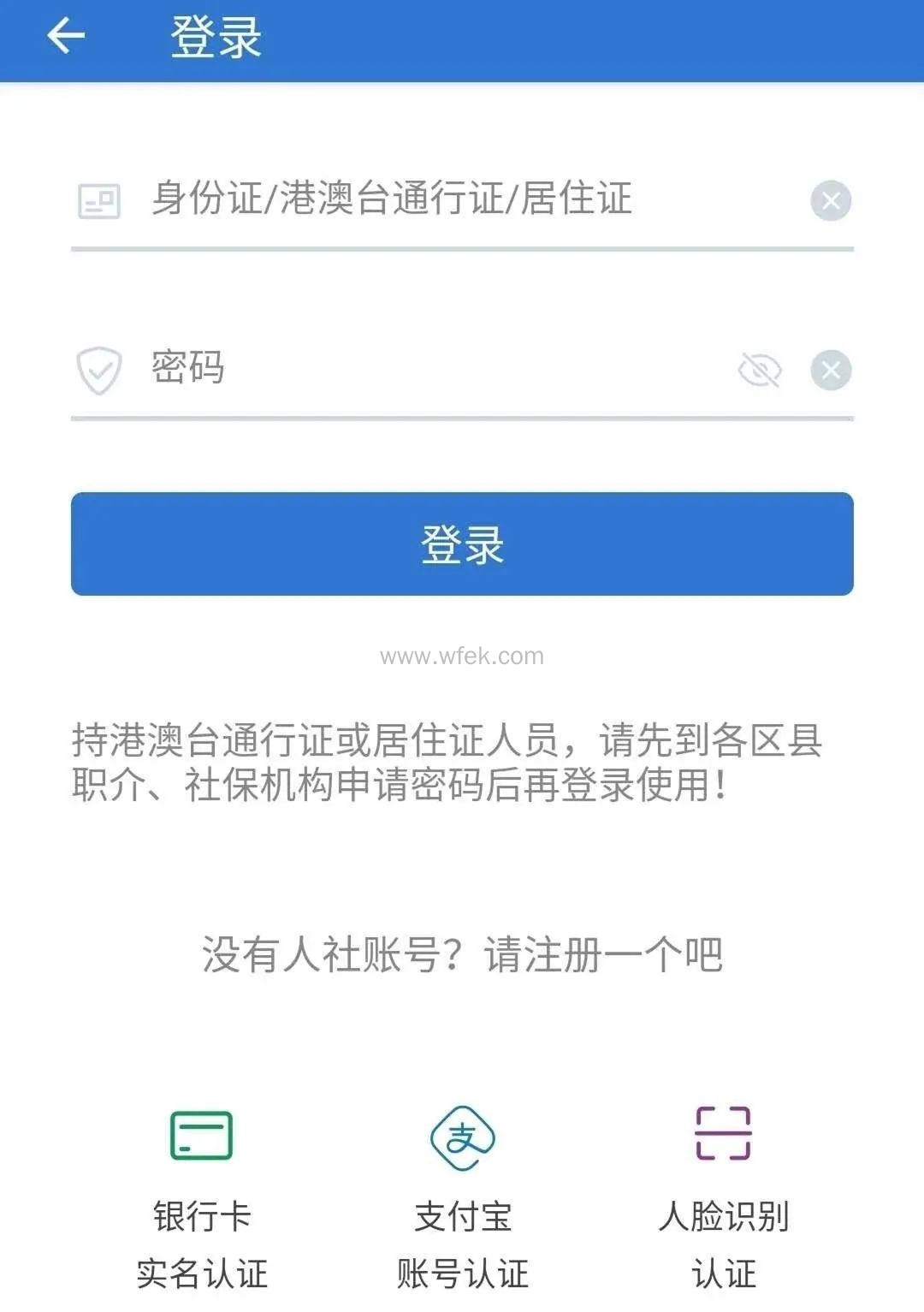
Task: Click the shield icon beside the password field
Action: point(98,371)
